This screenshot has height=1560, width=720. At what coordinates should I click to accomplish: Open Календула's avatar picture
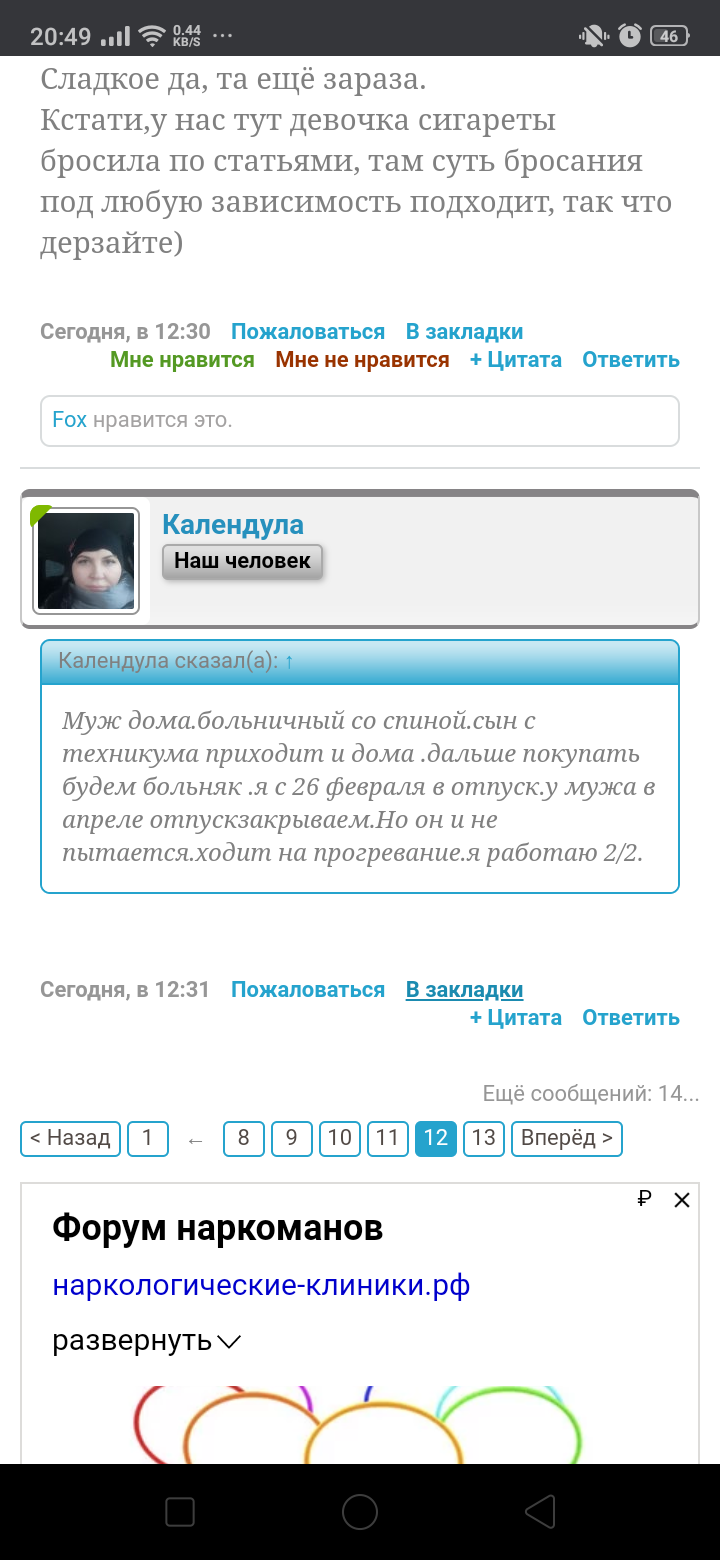pos(86,561)
